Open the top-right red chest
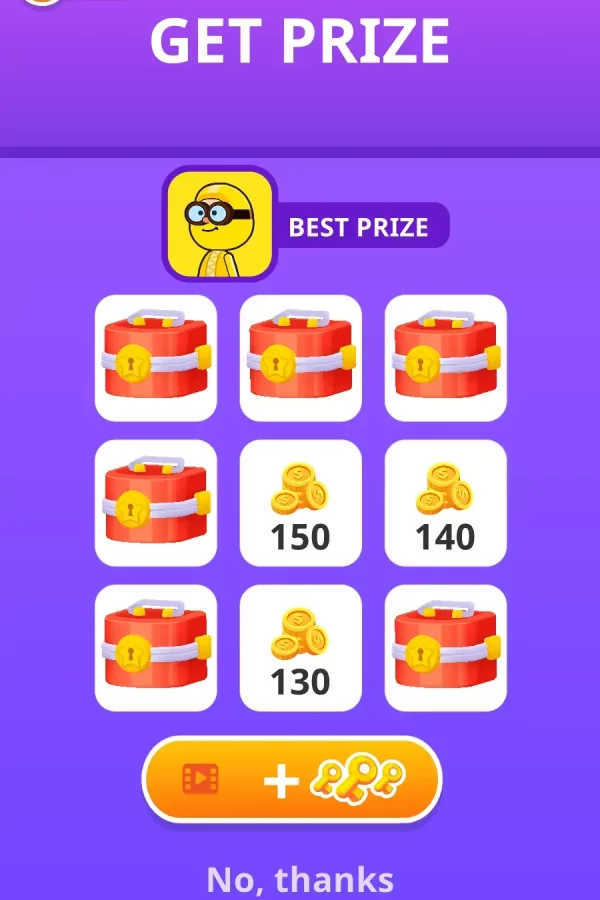Viewport: 600px width, 900px height. pyautogui.click(x=446, y=358)
